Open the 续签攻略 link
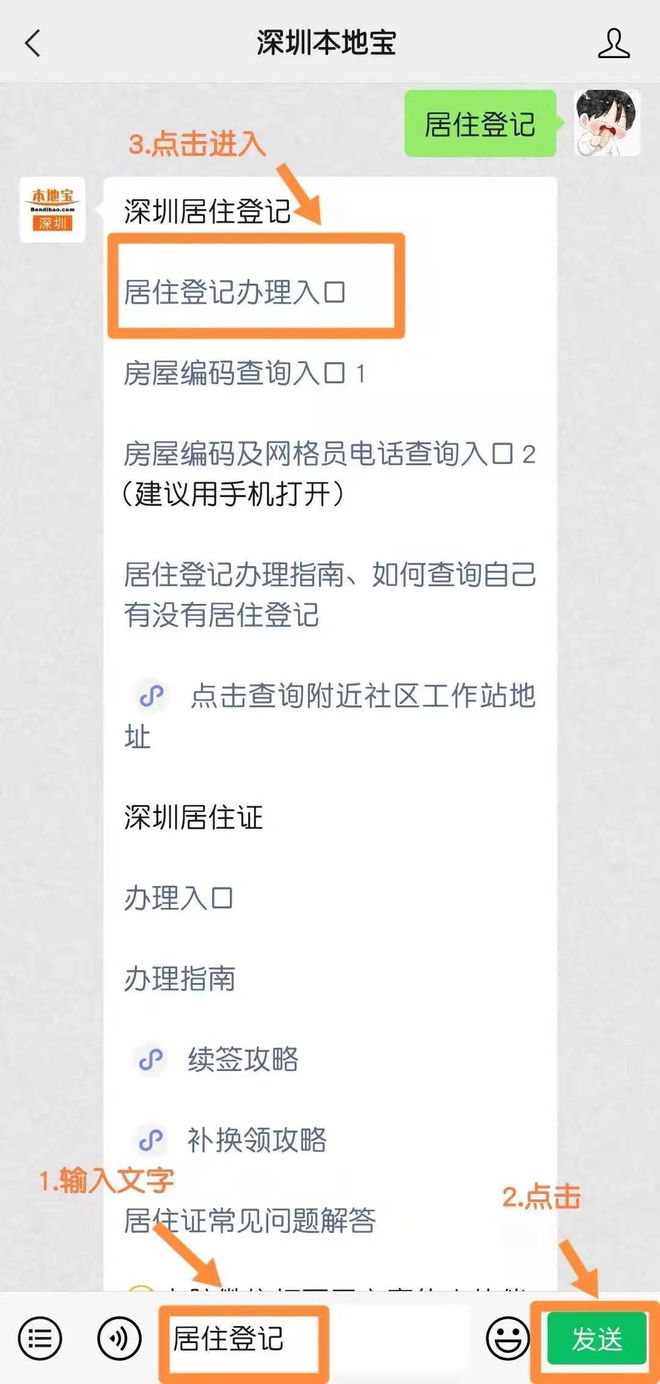This screenshot has width=660, height=1384. (218, 1059)
